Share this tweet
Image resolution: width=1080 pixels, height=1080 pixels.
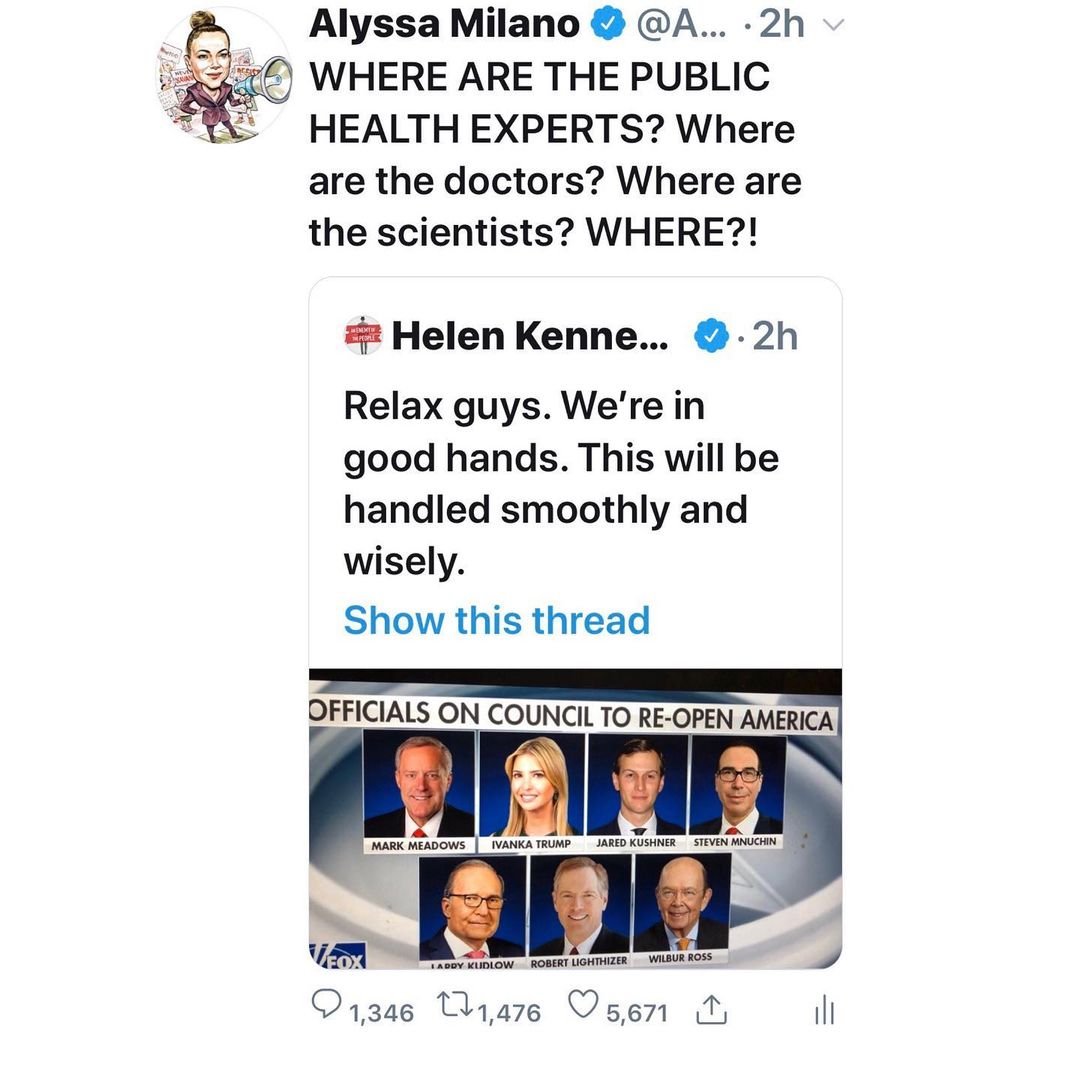pyautogui.click(x=710, y=1011)
